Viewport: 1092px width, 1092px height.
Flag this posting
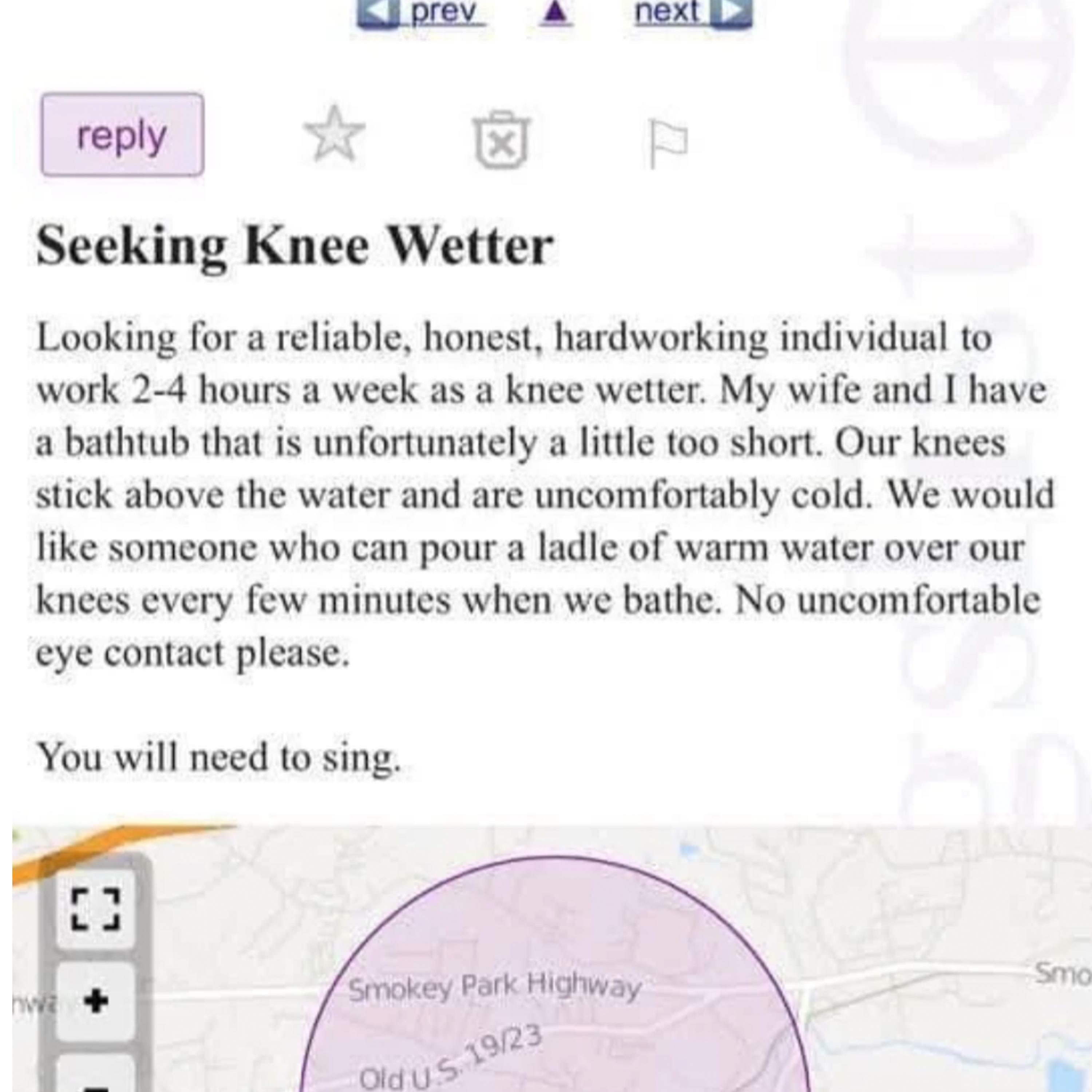pos(668,142)
